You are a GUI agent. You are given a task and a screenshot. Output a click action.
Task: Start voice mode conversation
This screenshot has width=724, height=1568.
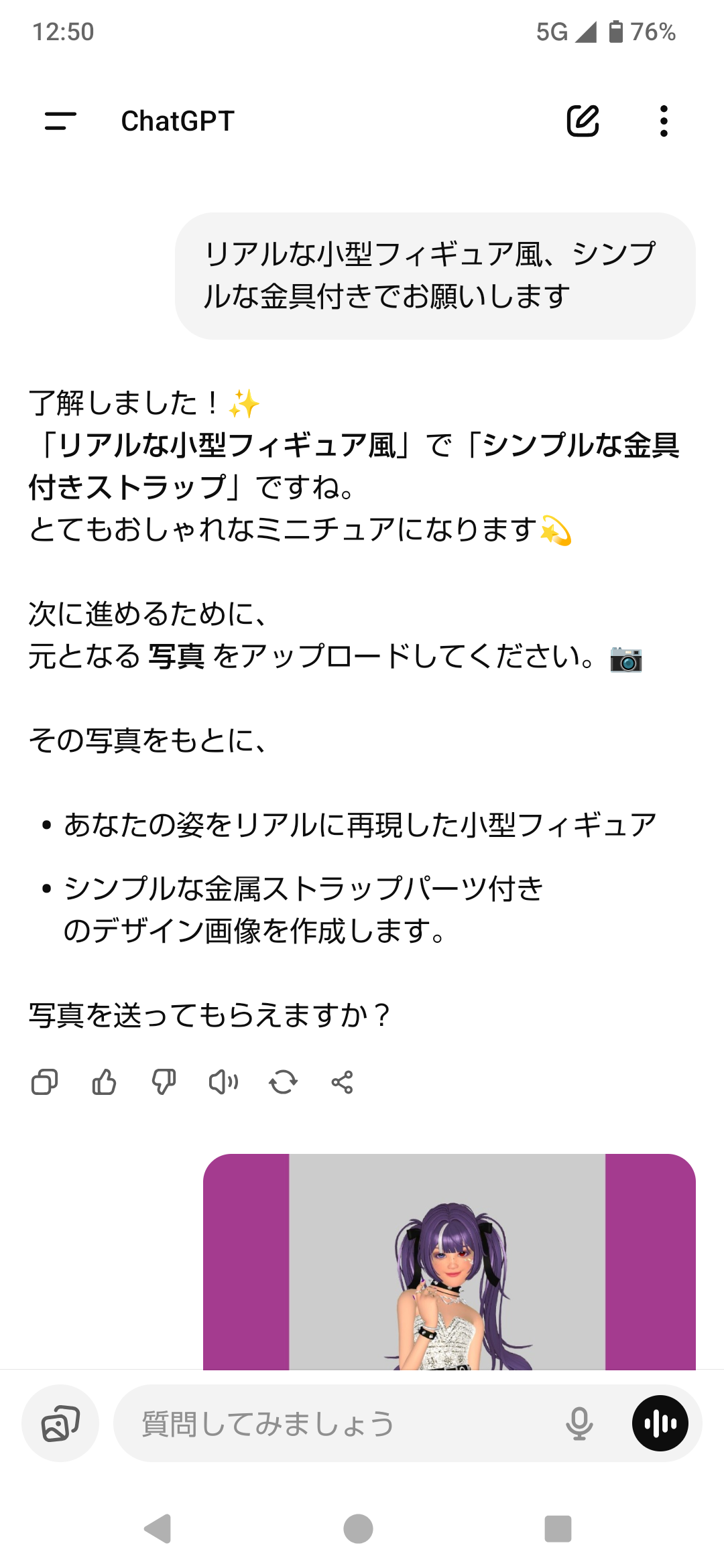tap(660, 1423)
